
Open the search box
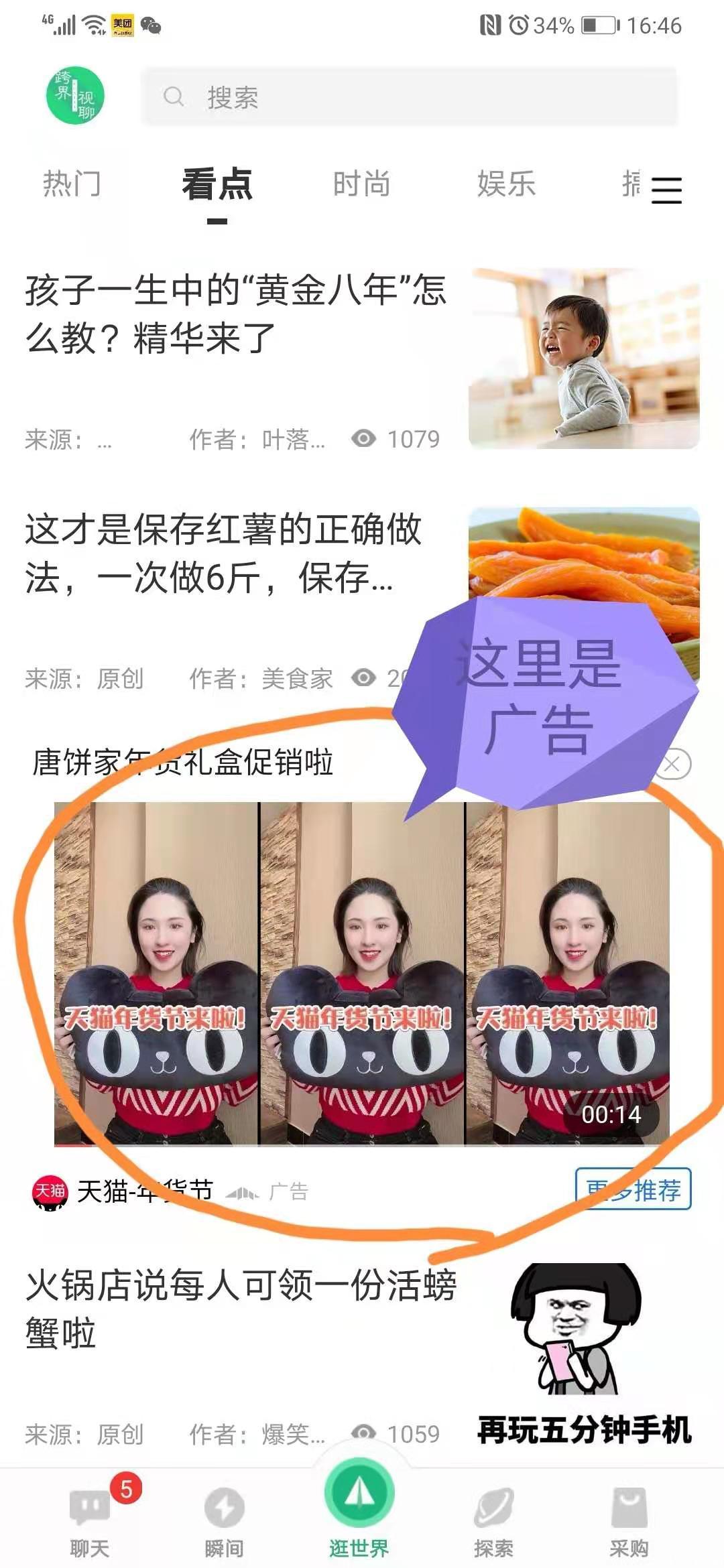tap(409, 97)
